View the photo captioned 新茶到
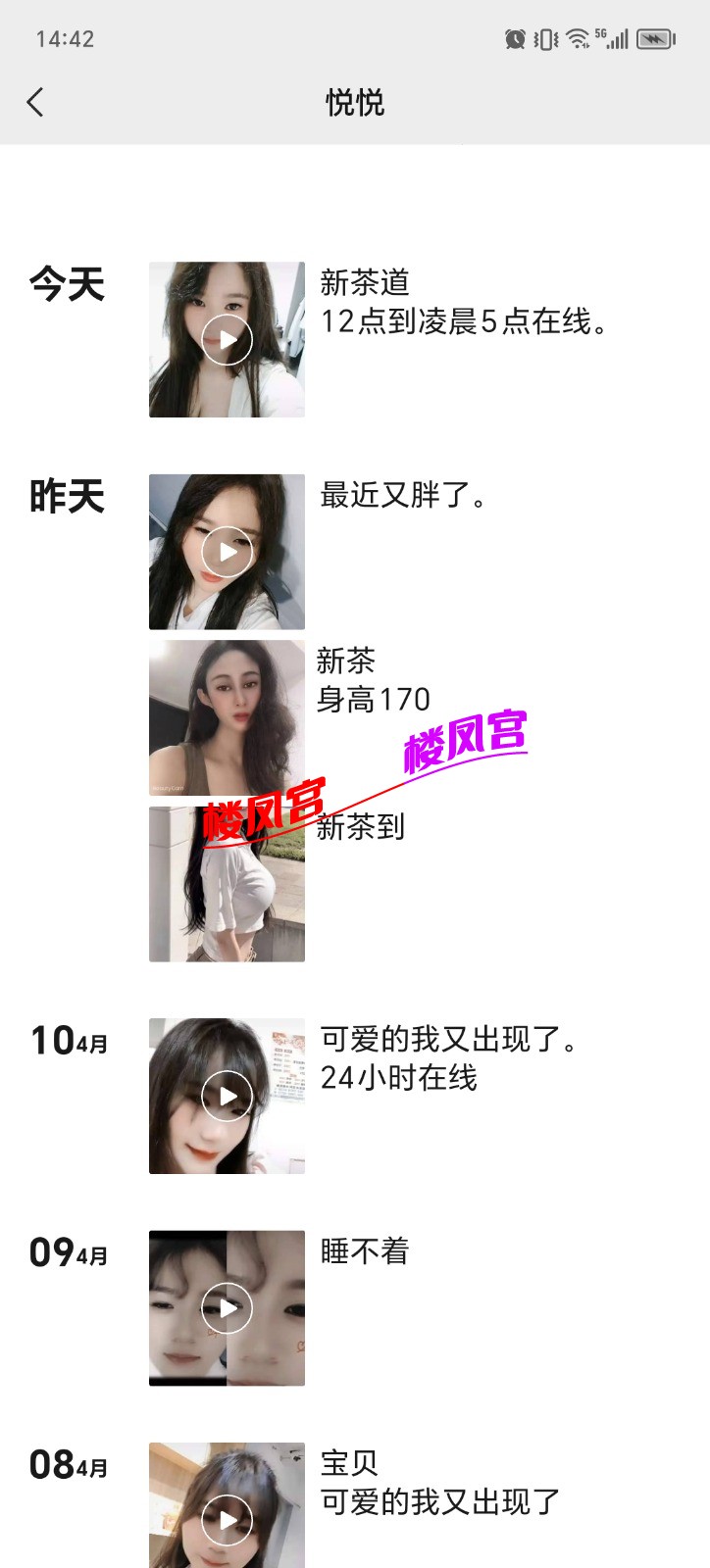Screen dimensions: 710x1568 (227, 884)
